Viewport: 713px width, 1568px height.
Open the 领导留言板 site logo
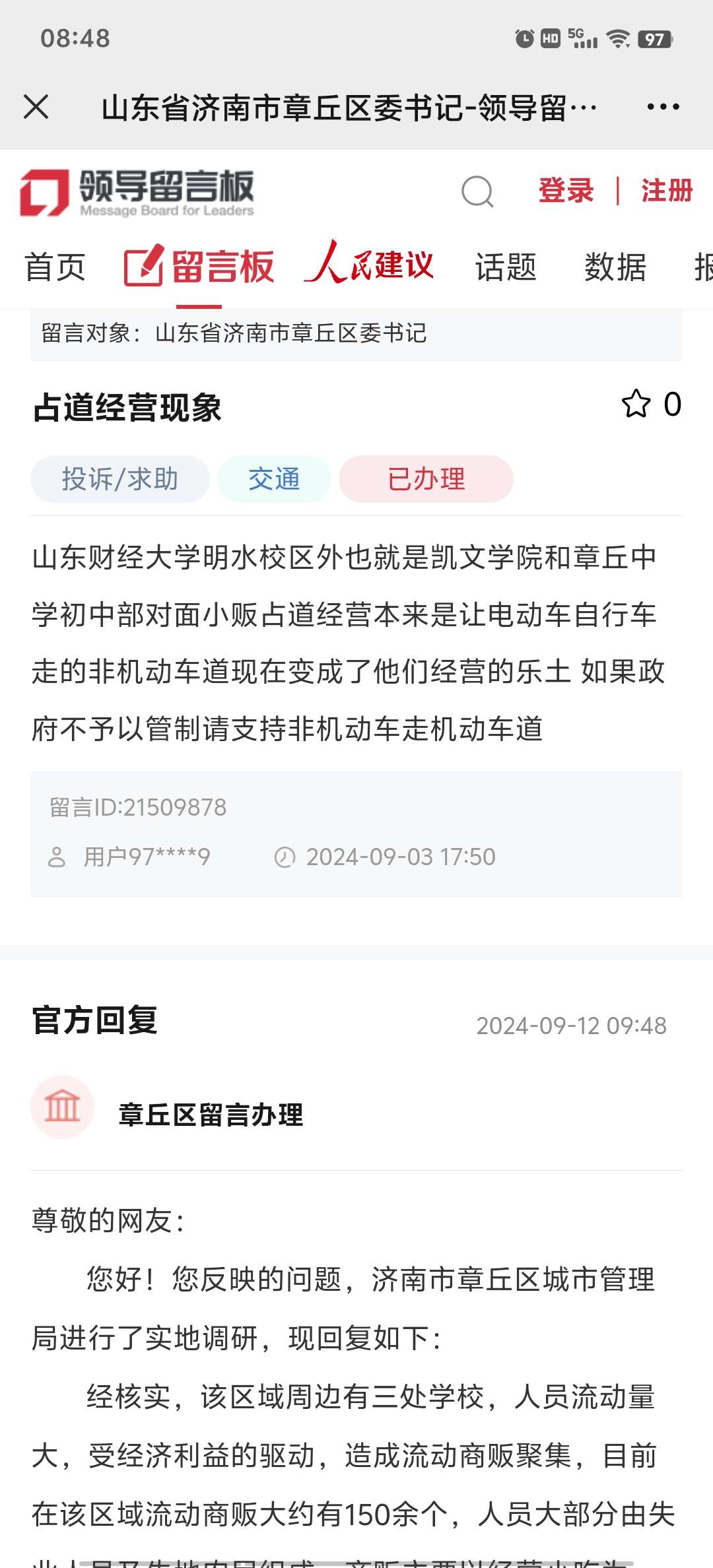point(137,192)
